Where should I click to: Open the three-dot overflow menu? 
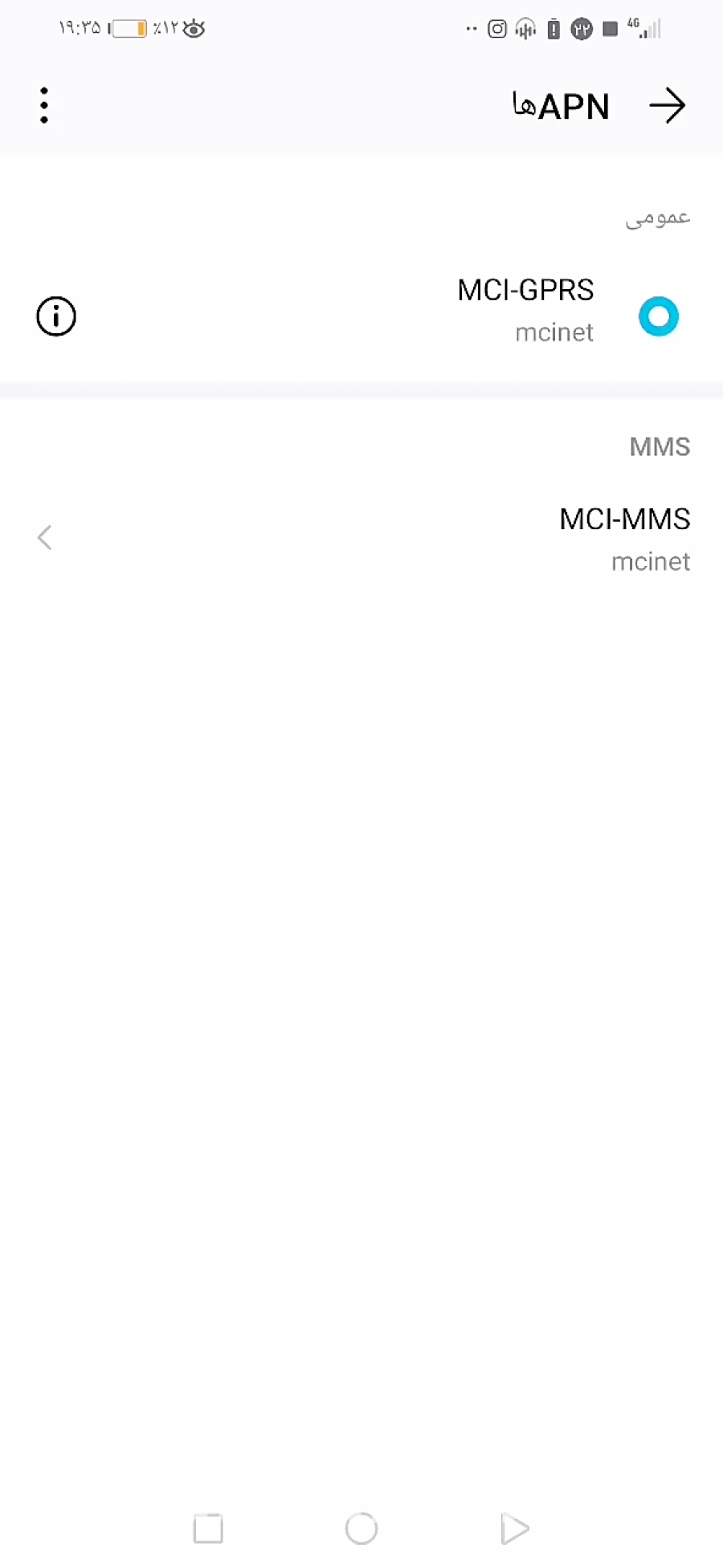[x=44, y=105]
